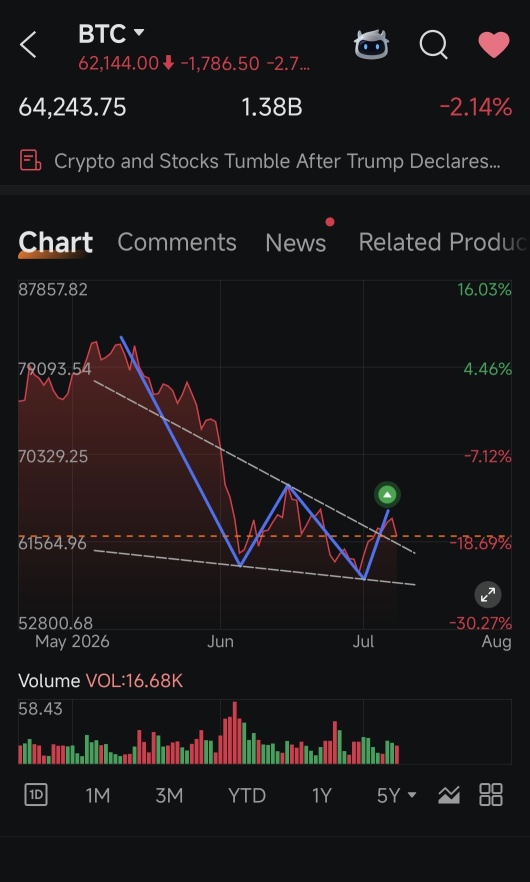Show the YTD chart range
The height and width of the screenshot is (882, 530).
(x=246, y=795)
